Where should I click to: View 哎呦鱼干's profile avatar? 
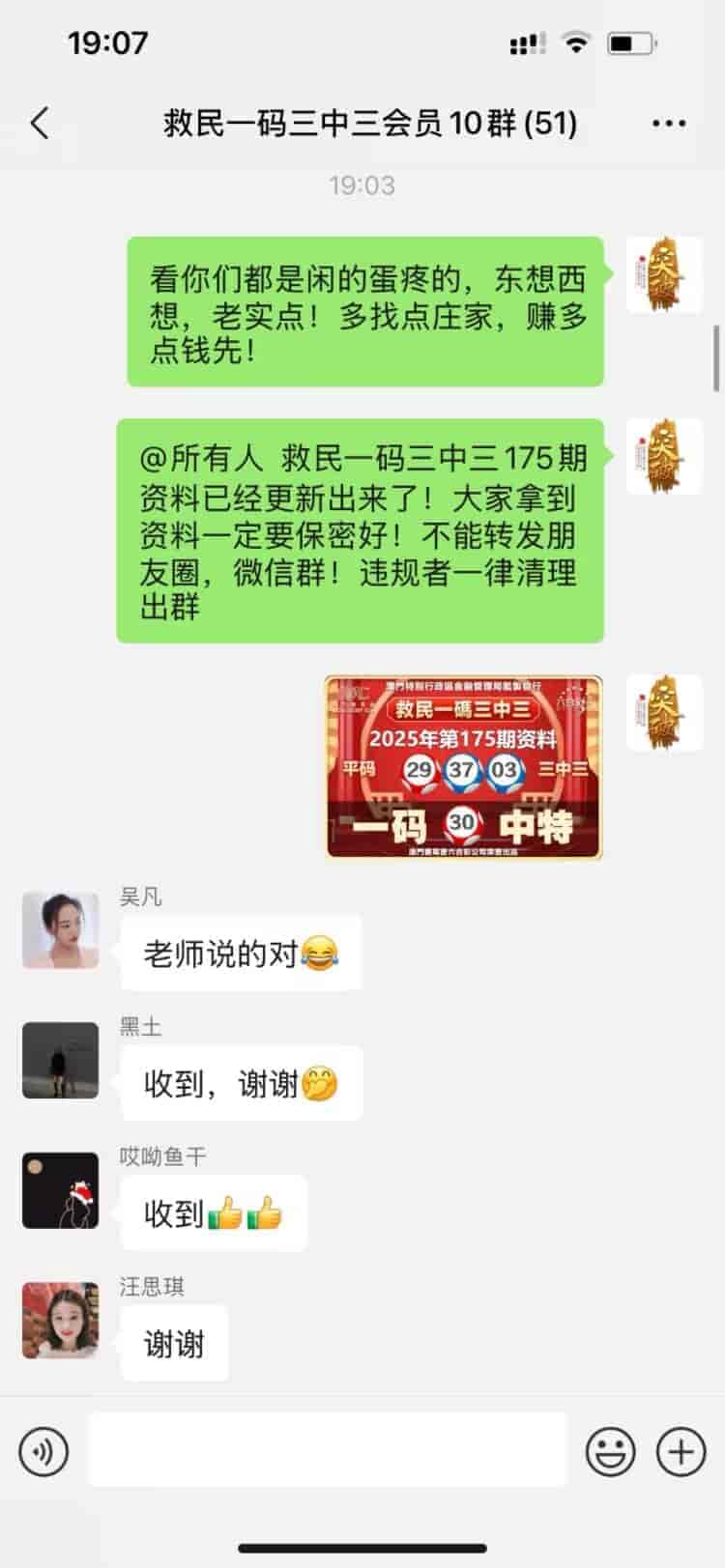point(60,1190)
